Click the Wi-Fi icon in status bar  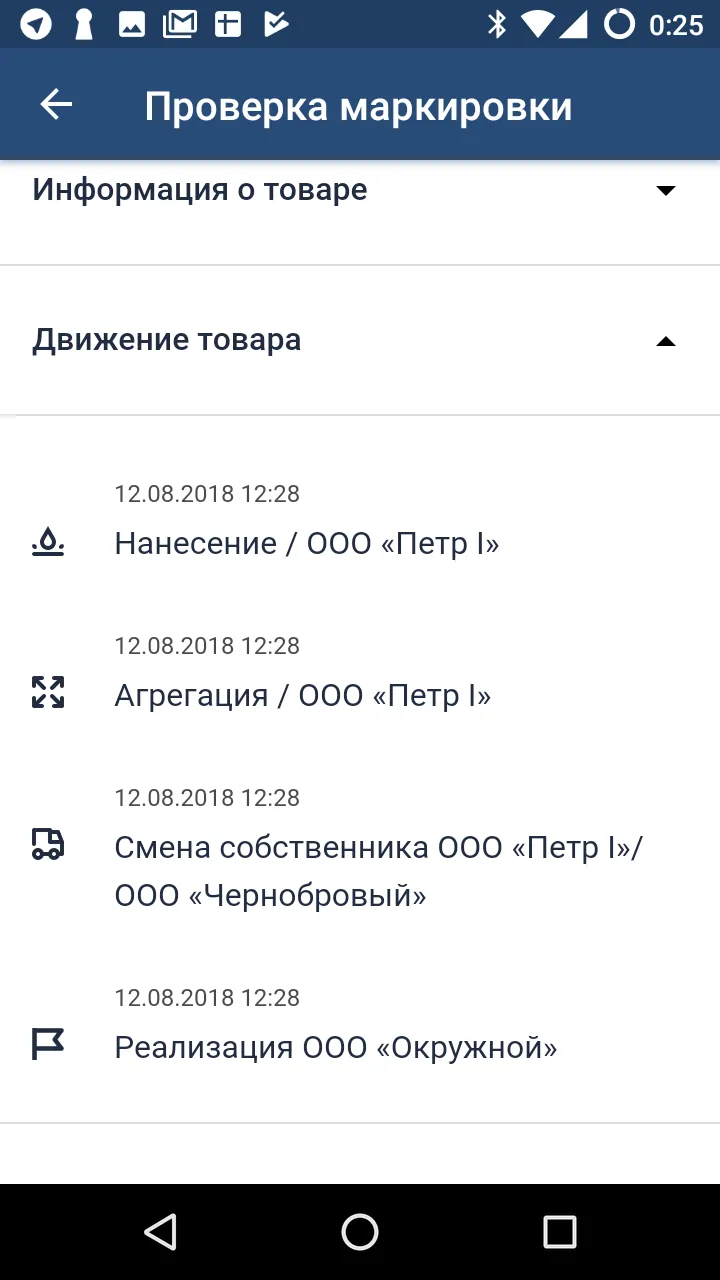pos(538,23)
